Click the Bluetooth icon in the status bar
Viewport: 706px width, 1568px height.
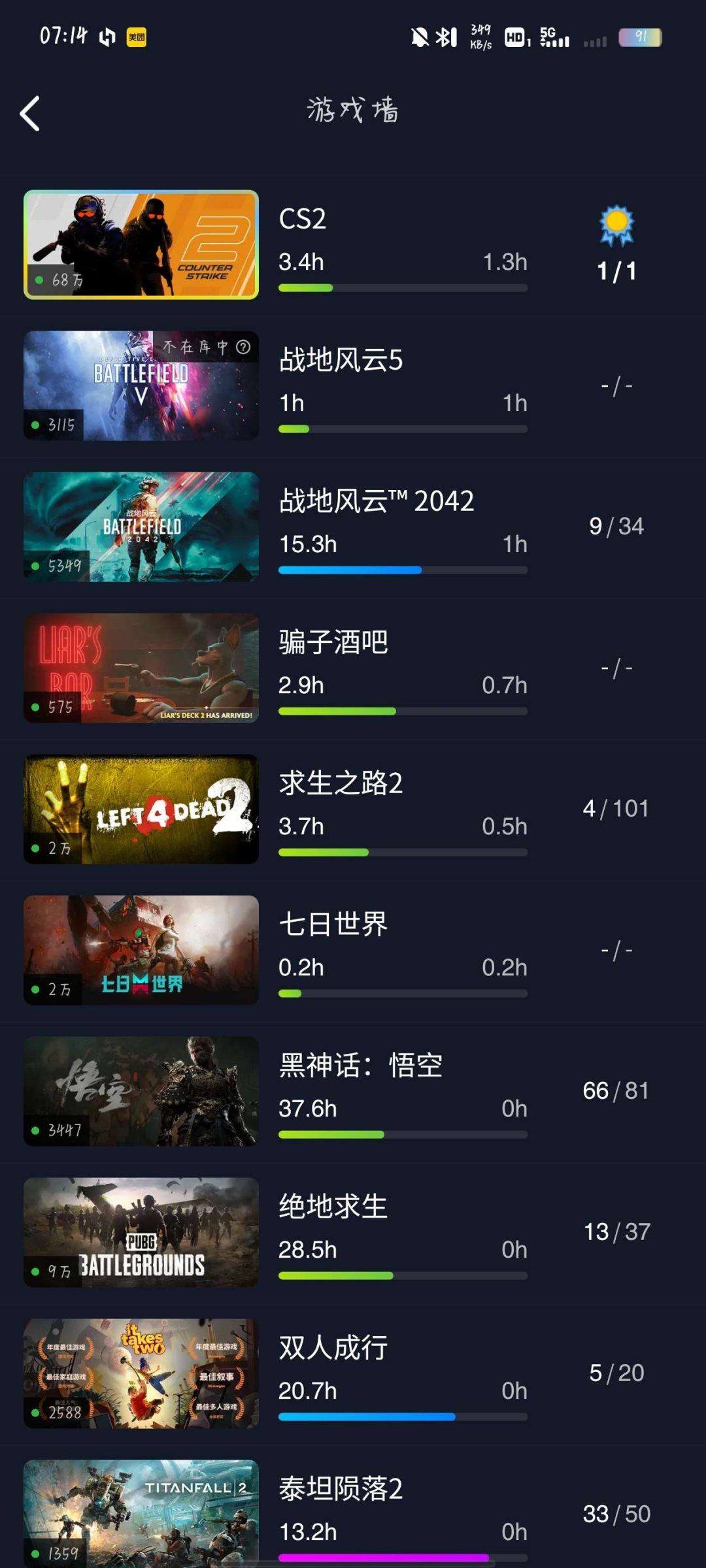coord(443,37)
